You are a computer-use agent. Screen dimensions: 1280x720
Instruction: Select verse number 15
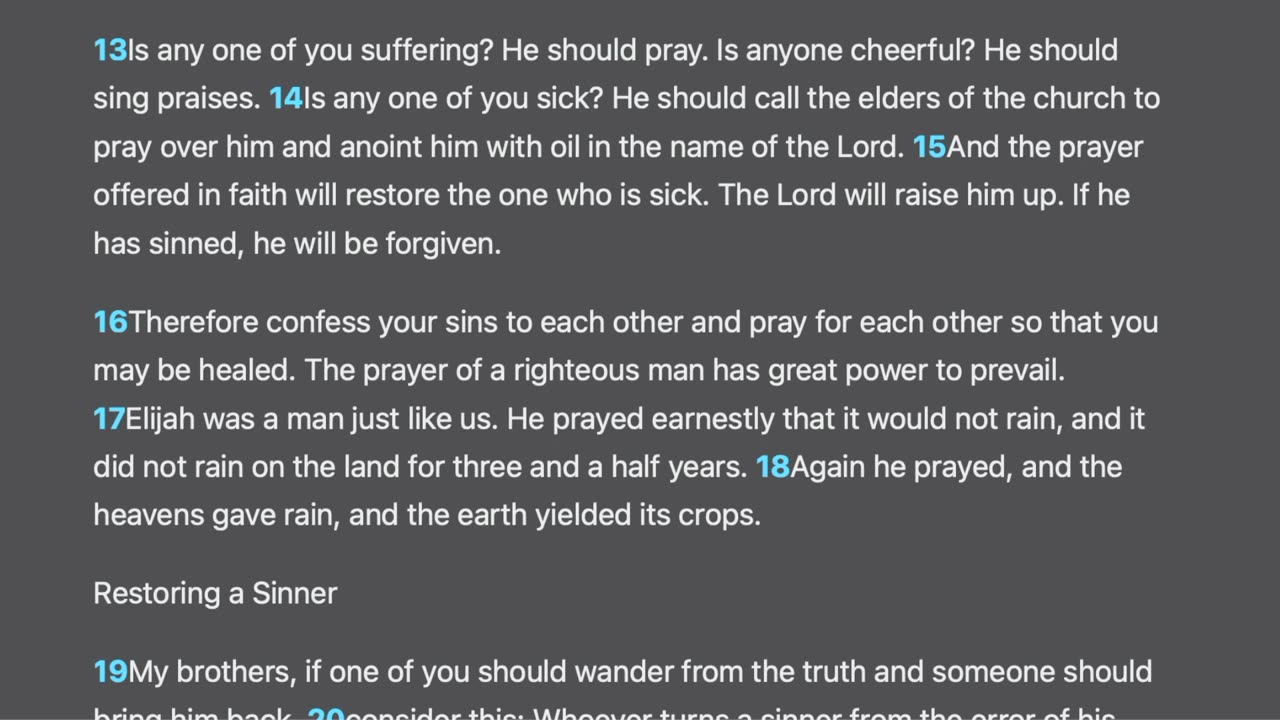click(x=929, y=148)
